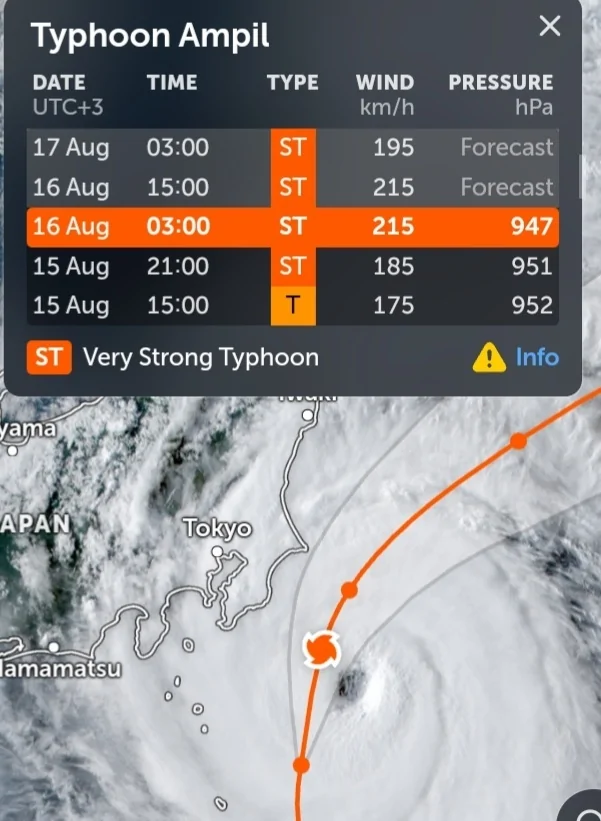Select the 17 Aug 03:00 forecast row

tap(292, 148)
